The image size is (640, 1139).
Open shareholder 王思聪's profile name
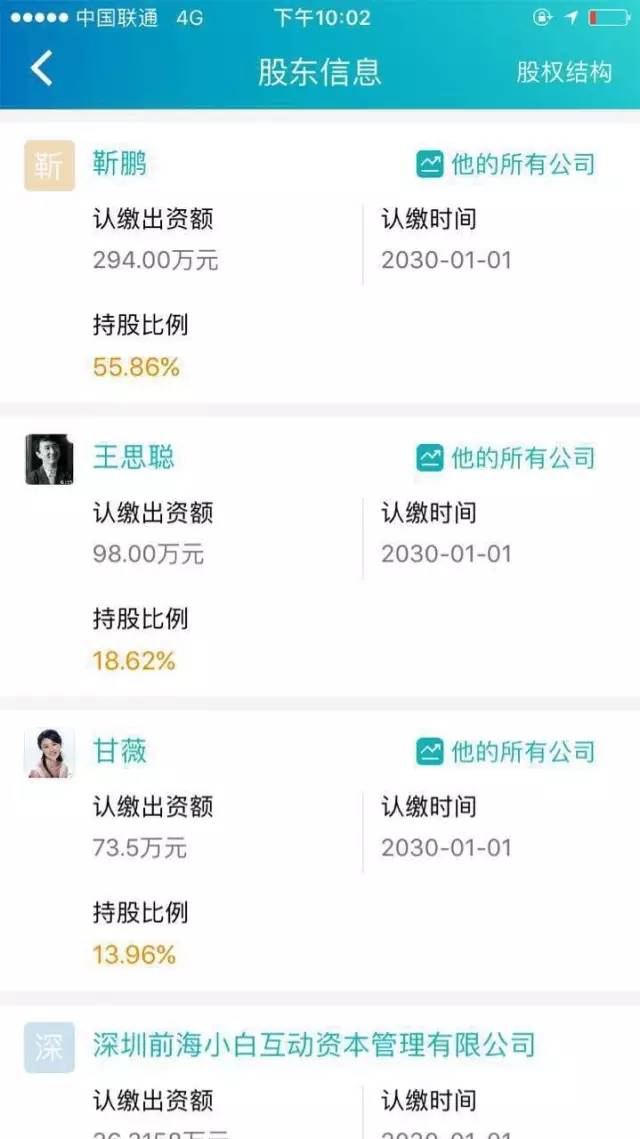tap(134, 458)
